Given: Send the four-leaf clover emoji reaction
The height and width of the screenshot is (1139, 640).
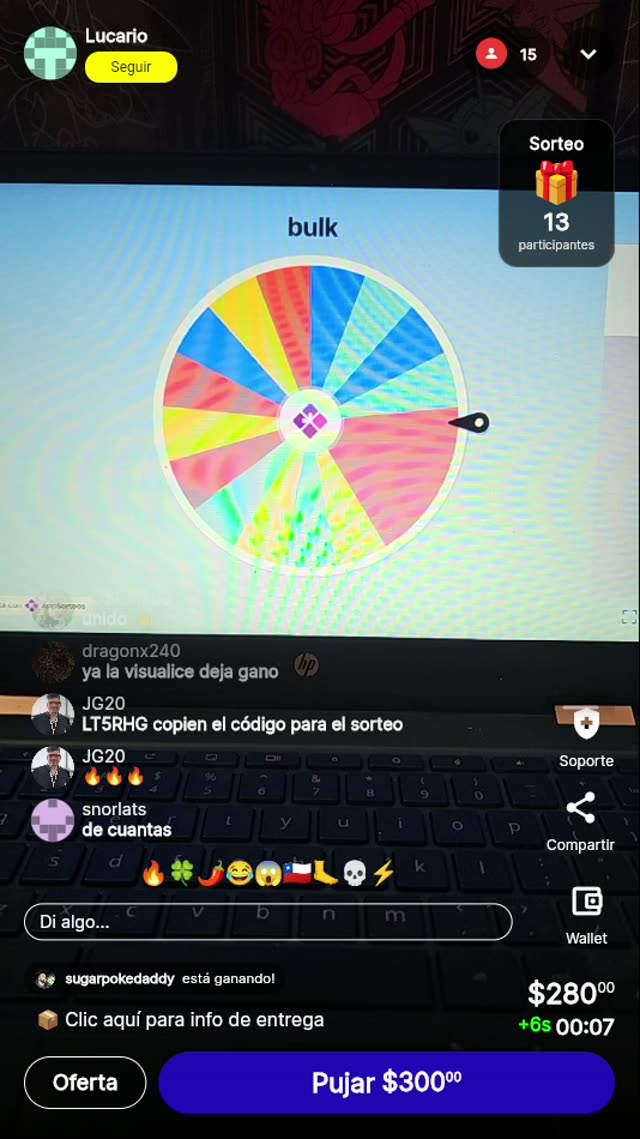Looking at the screenshot, I should (x=181, y=873).
